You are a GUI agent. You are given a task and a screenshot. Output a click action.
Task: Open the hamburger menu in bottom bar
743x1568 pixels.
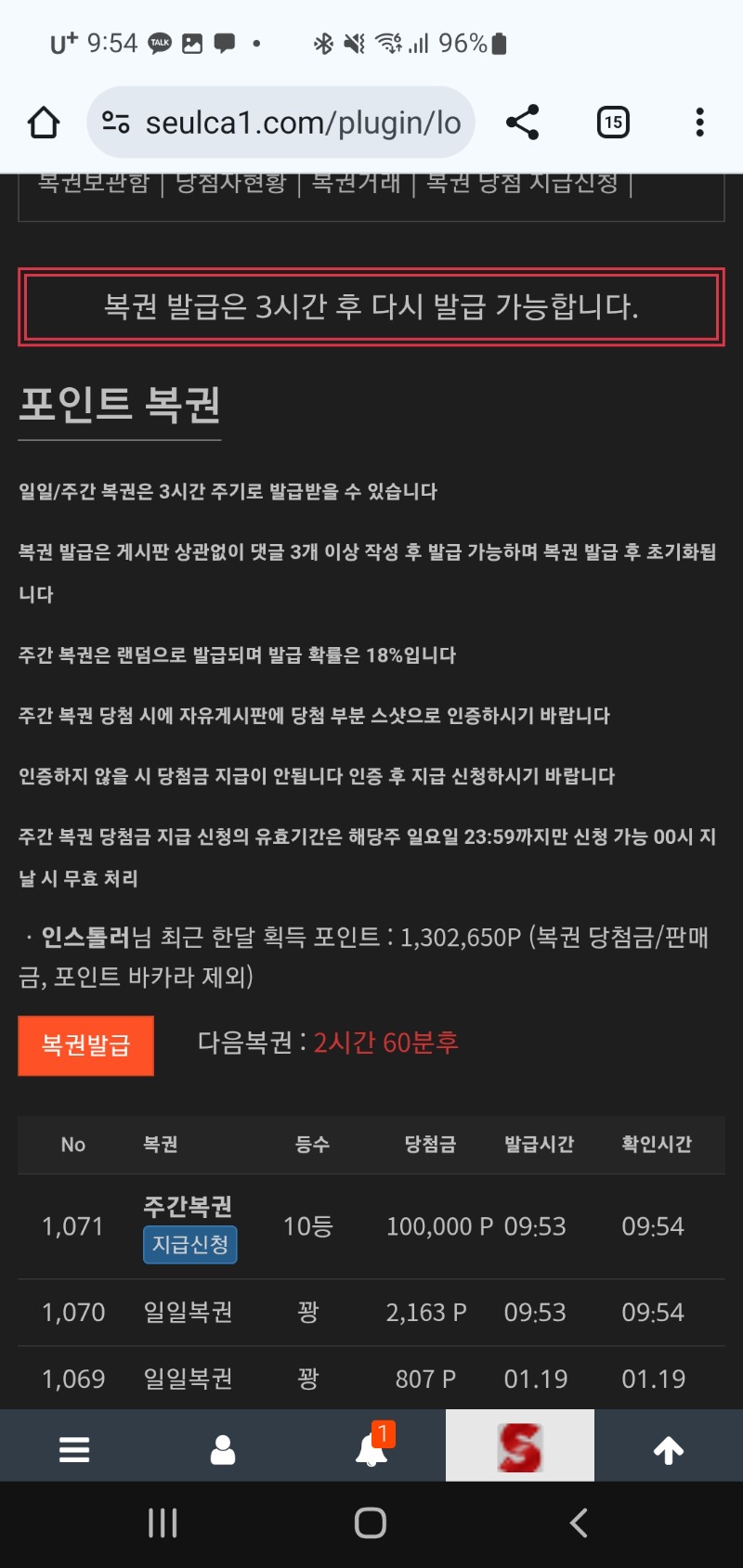[74, 1449]
